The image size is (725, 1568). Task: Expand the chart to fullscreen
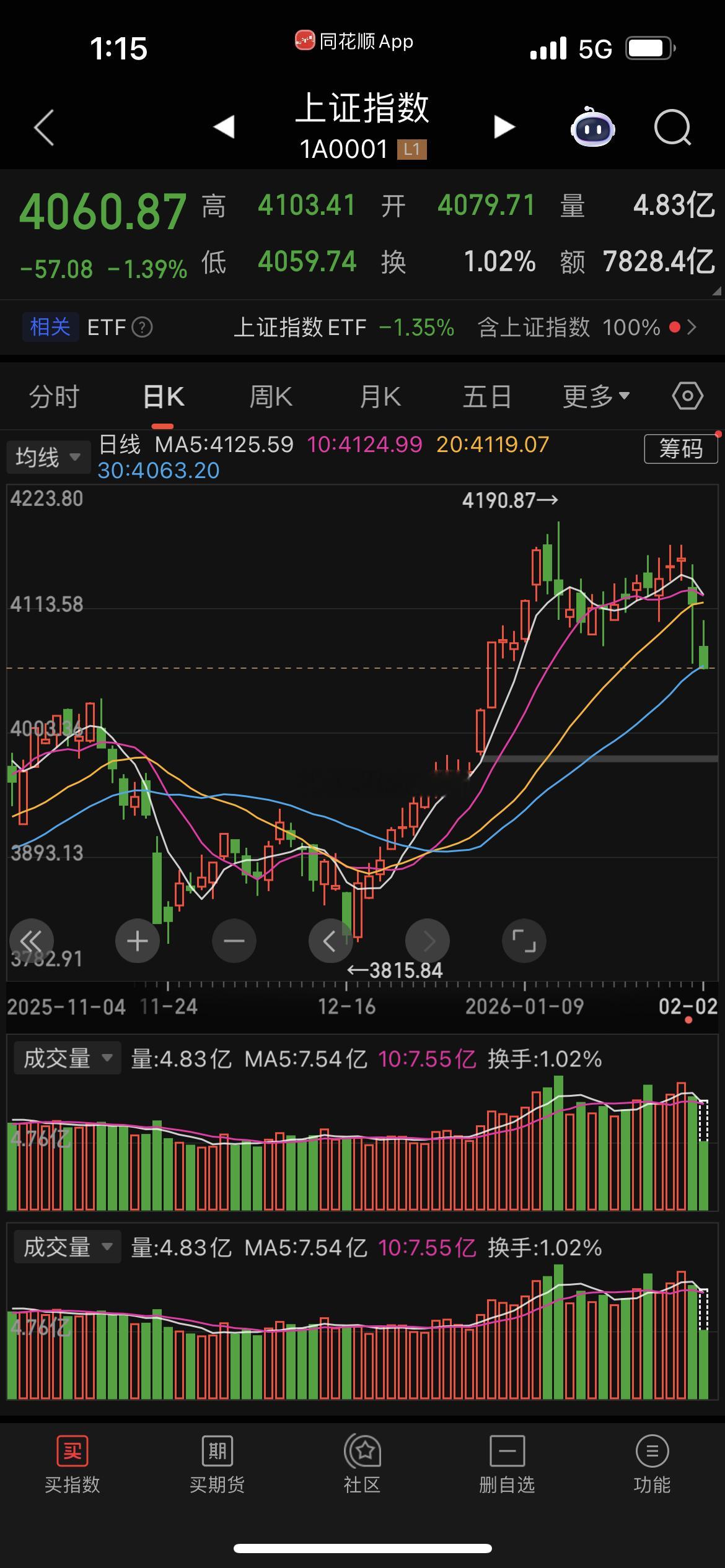pyautogui.click(x=524, y=941)
